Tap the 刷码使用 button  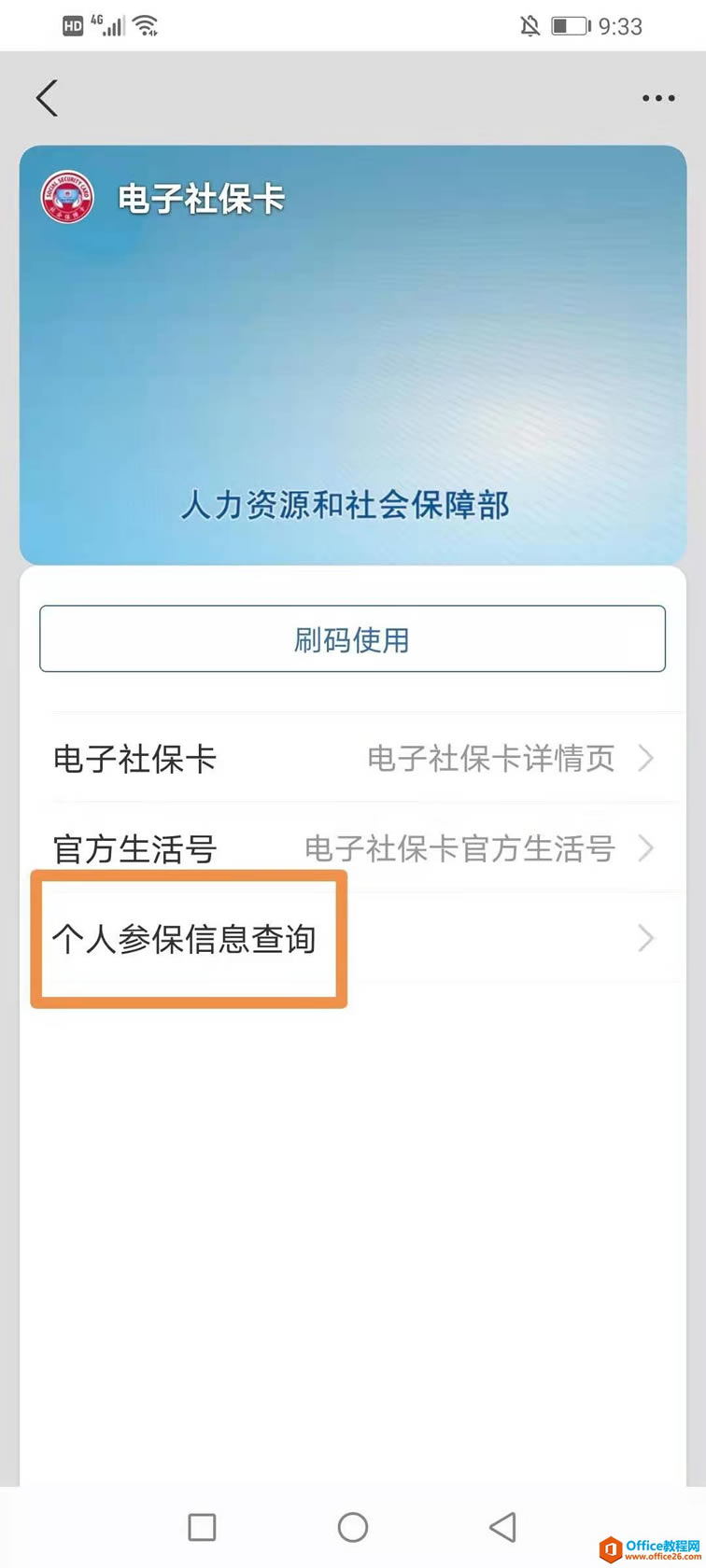click(352, 639)
